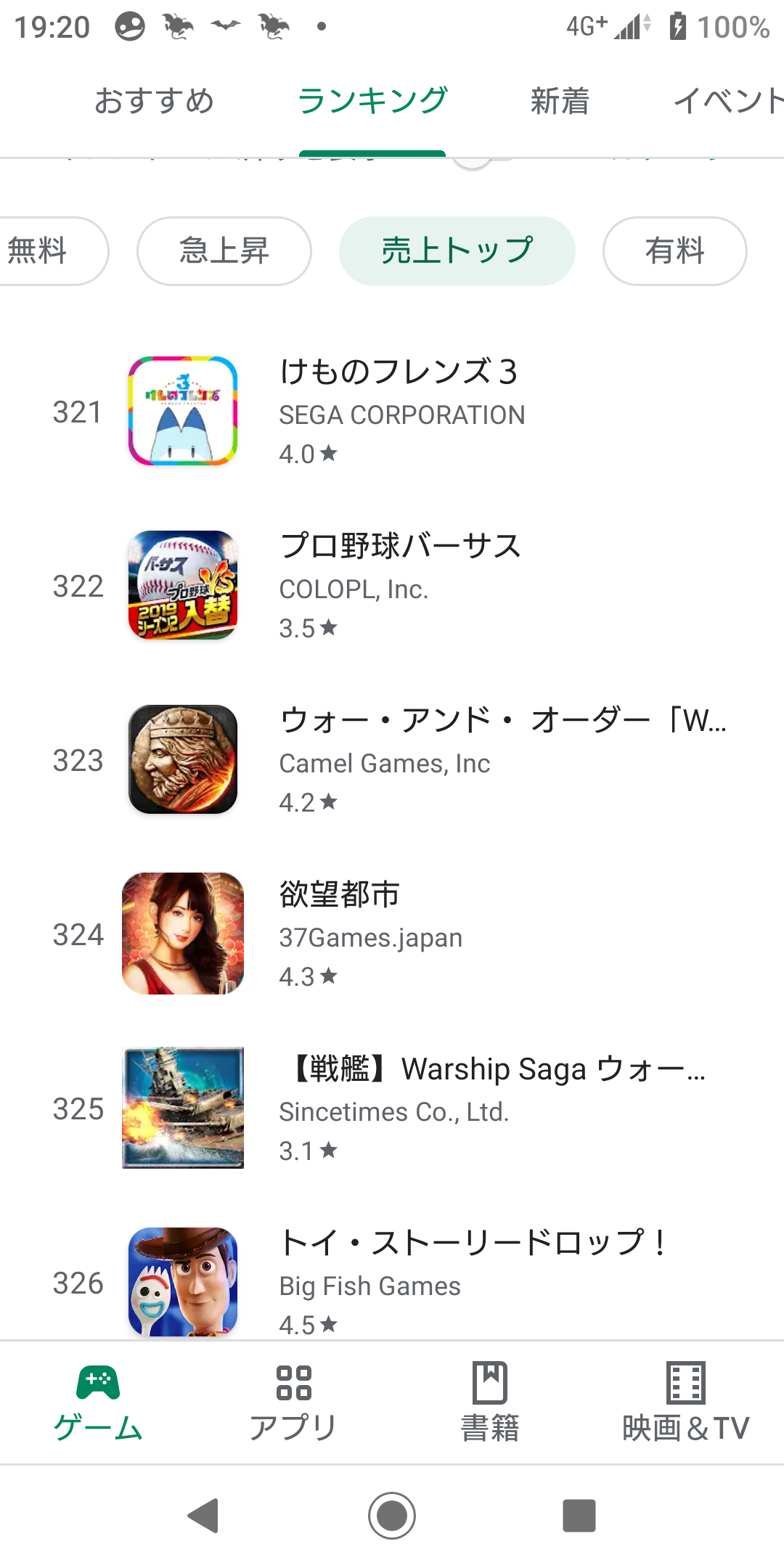View the Camel Games war game entry
The height and width of the screenshot is (1568, 784).
(x=392, y=759)
